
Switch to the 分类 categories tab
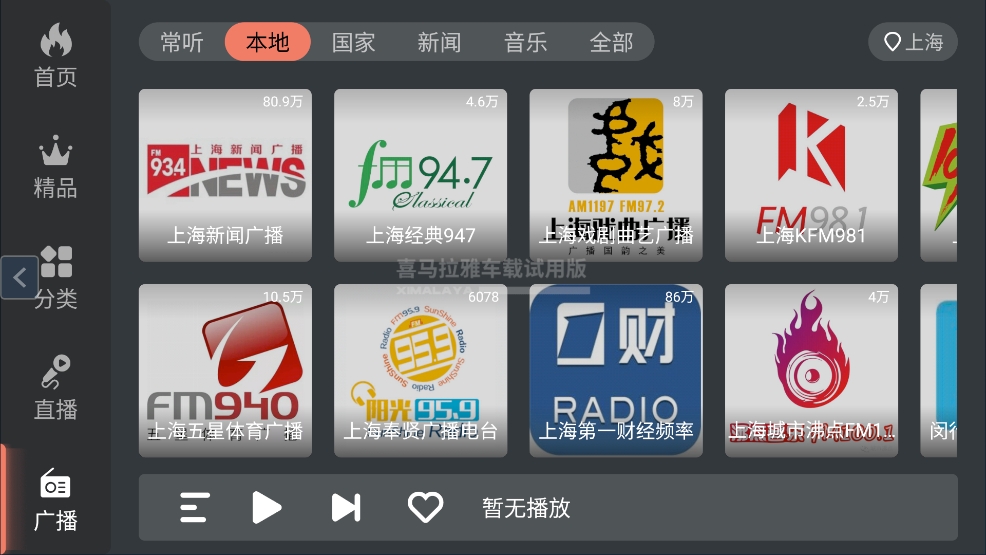[x=55, y=278]
